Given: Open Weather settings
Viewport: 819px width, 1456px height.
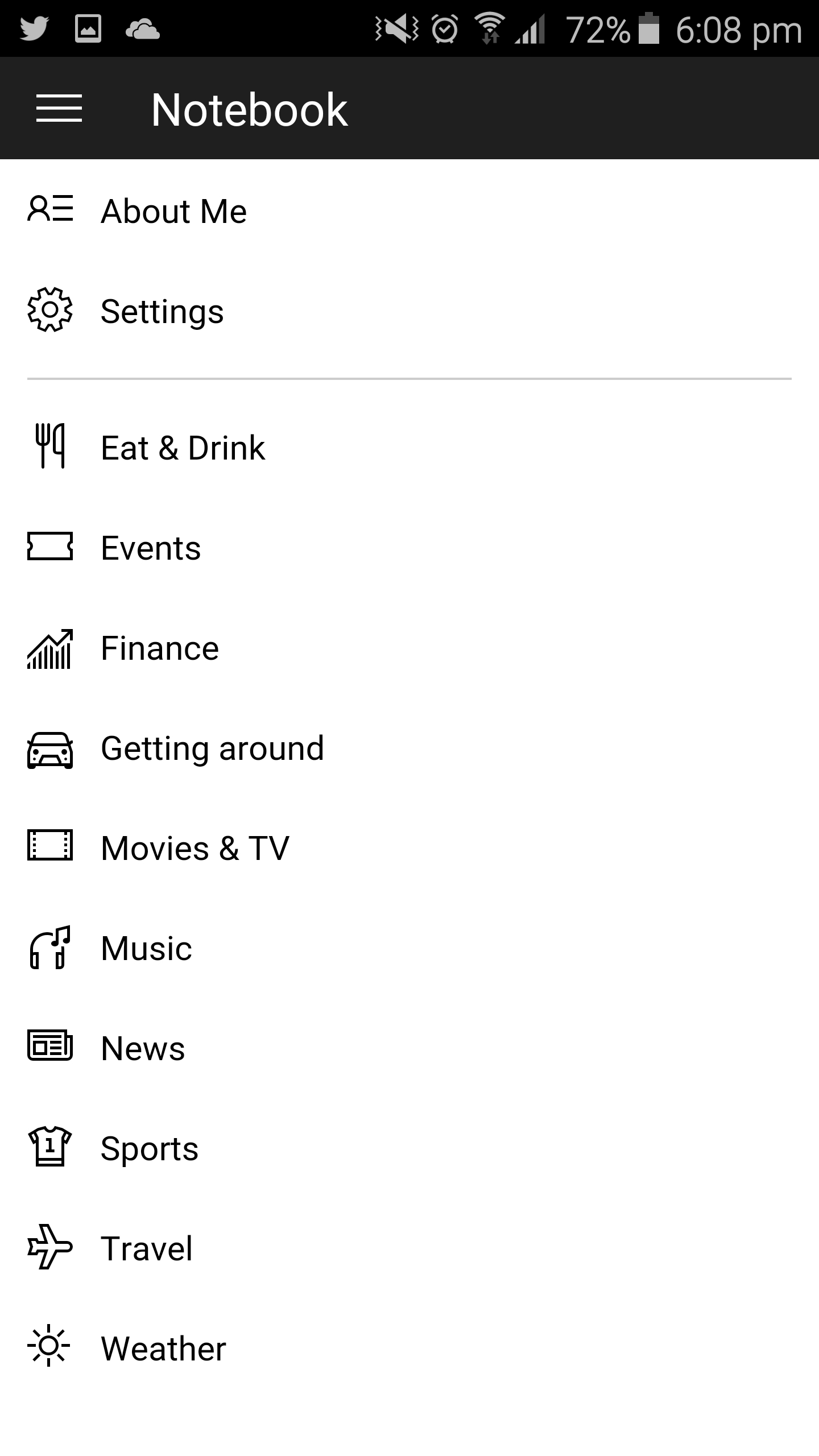Looking at the screenshot, I should 409,1348.
